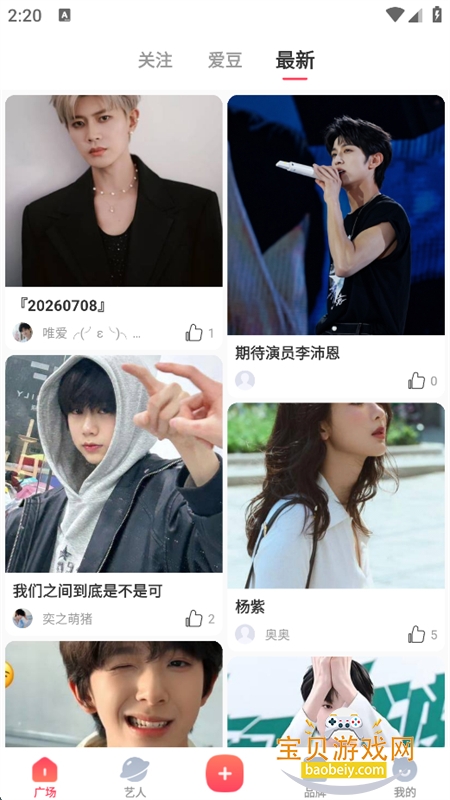
Task: Switch to the 爱豆 tab
Action: pos(224,61)
